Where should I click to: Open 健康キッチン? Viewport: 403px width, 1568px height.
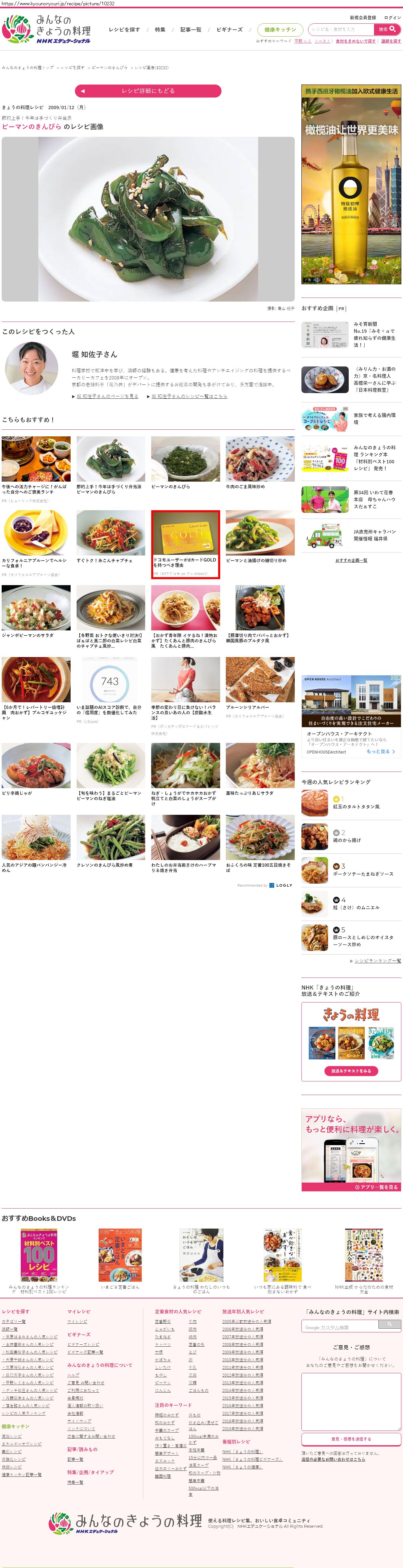pyautogui.click(x=280, y=30)
